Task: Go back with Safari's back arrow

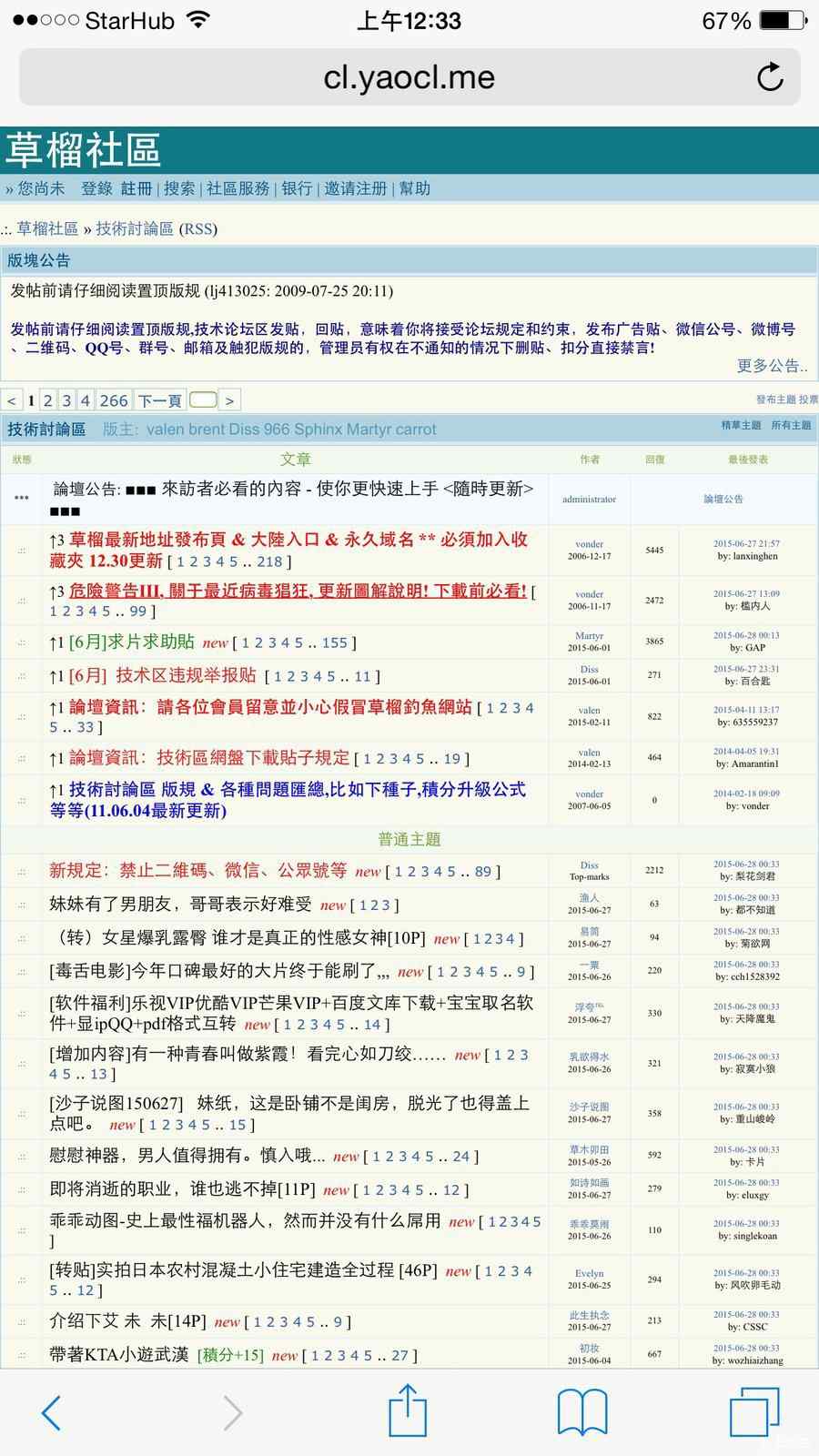Action: [x=51, y=1412]
